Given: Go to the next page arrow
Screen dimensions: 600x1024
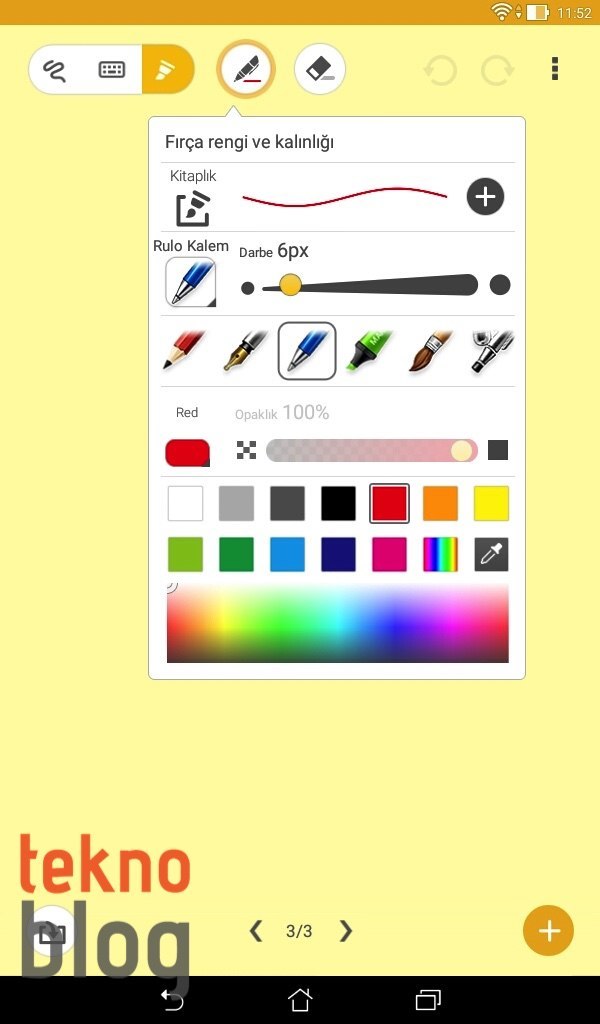Looking at the screenshot, I should 346,931.
